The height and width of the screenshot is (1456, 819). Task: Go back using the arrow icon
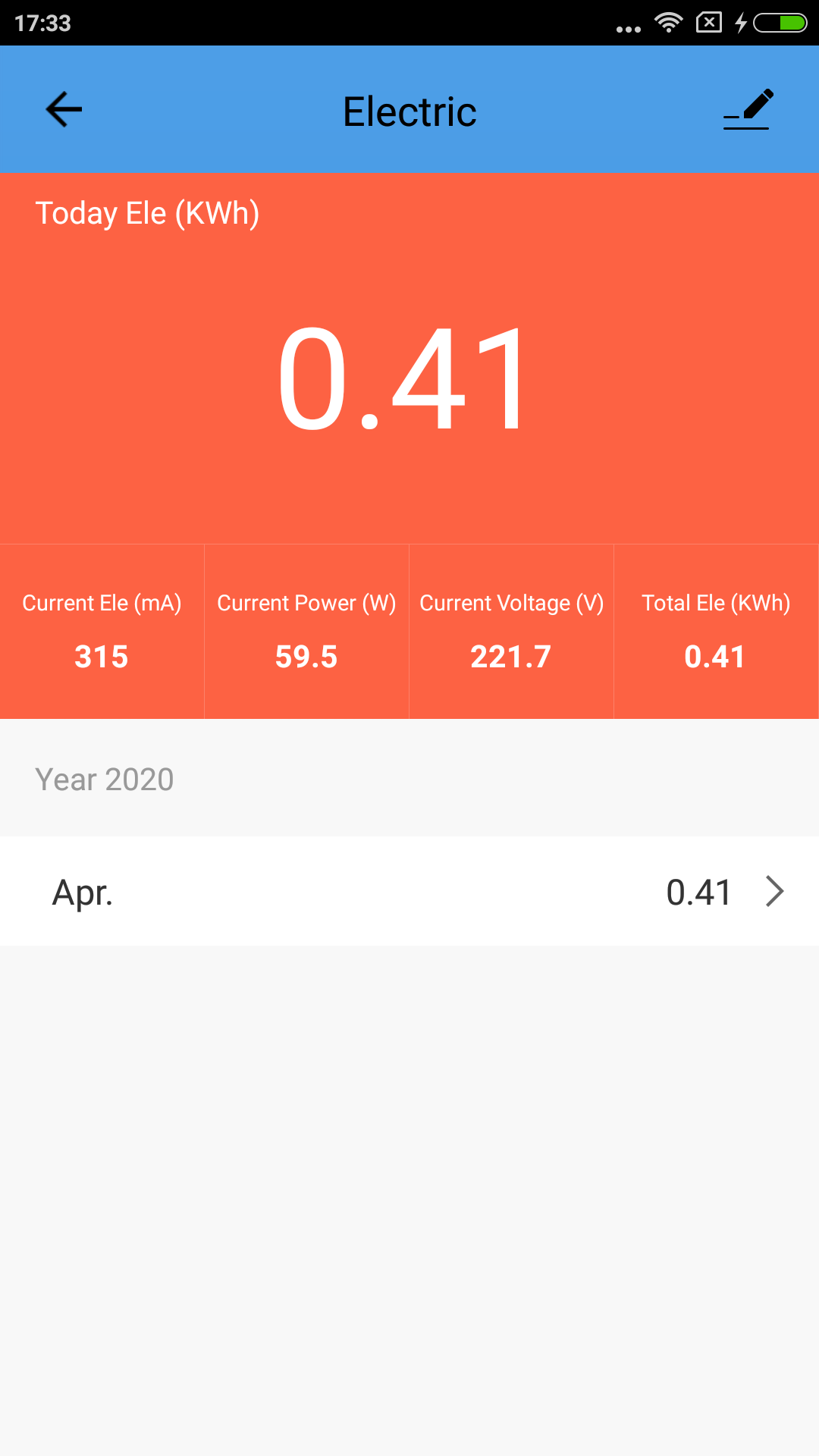click(64, 110)
